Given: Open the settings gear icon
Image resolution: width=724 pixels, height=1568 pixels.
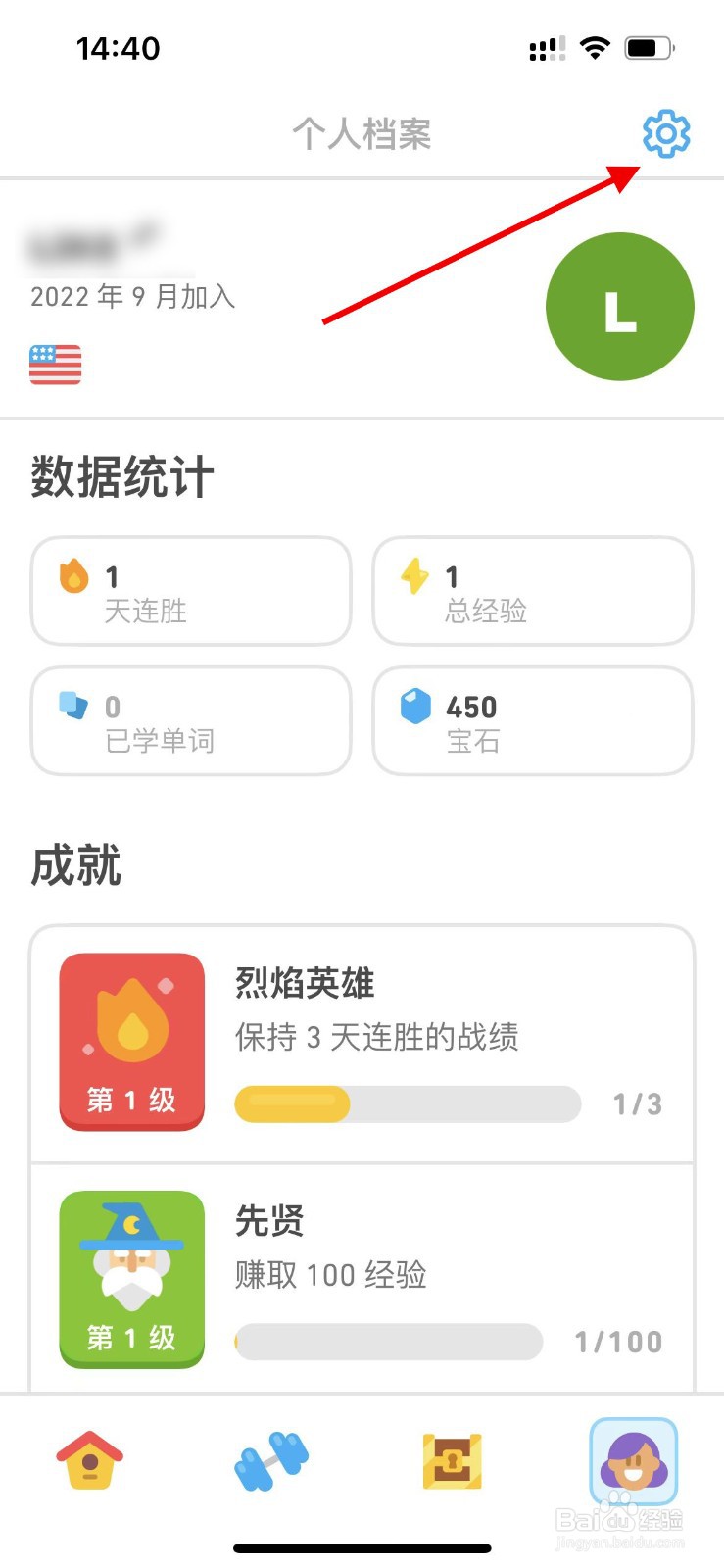Looking at the screenshot, I should tap(667, 135).
